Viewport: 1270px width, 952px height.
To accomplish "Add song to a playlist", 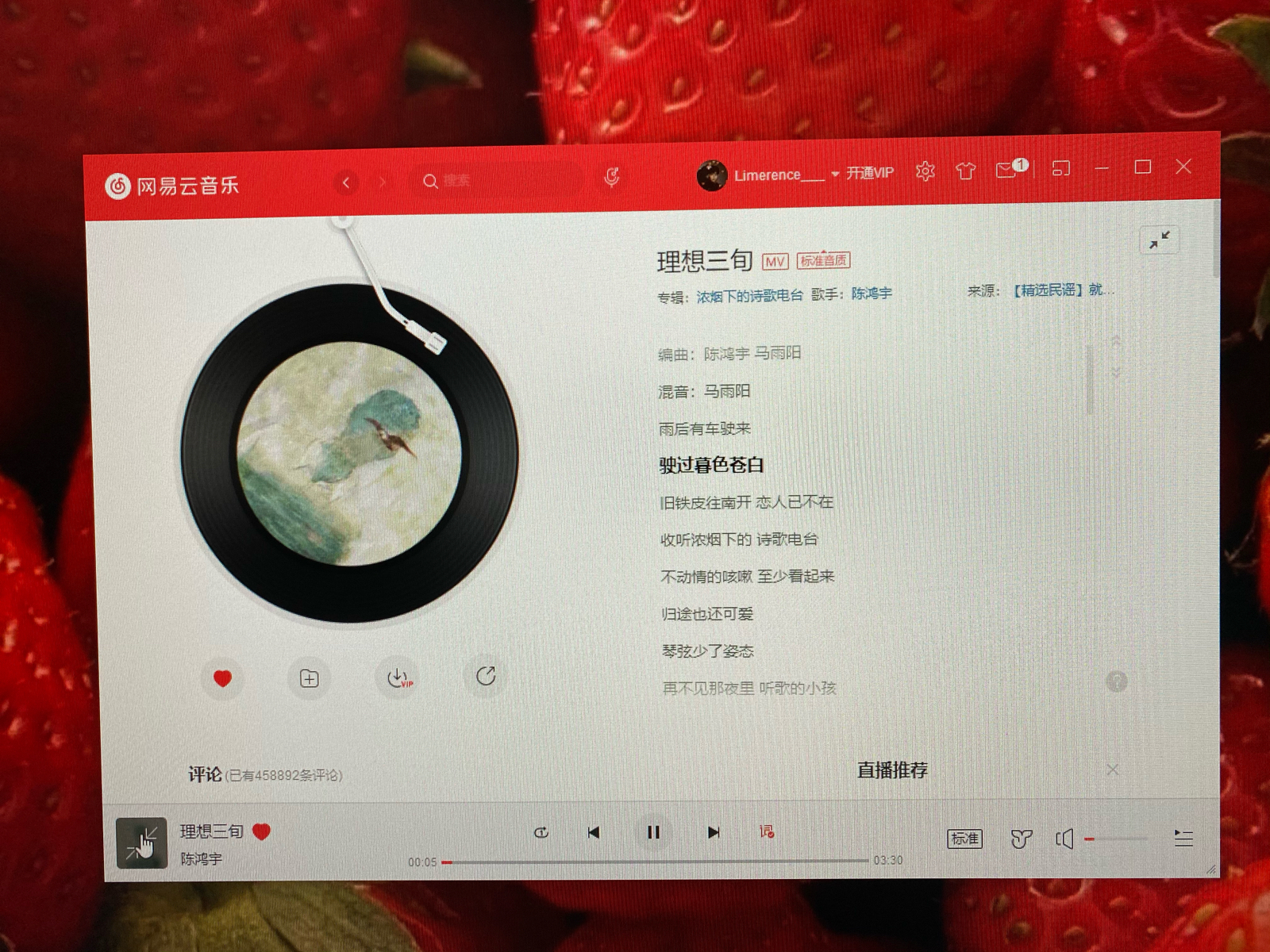I will (309, 678).
